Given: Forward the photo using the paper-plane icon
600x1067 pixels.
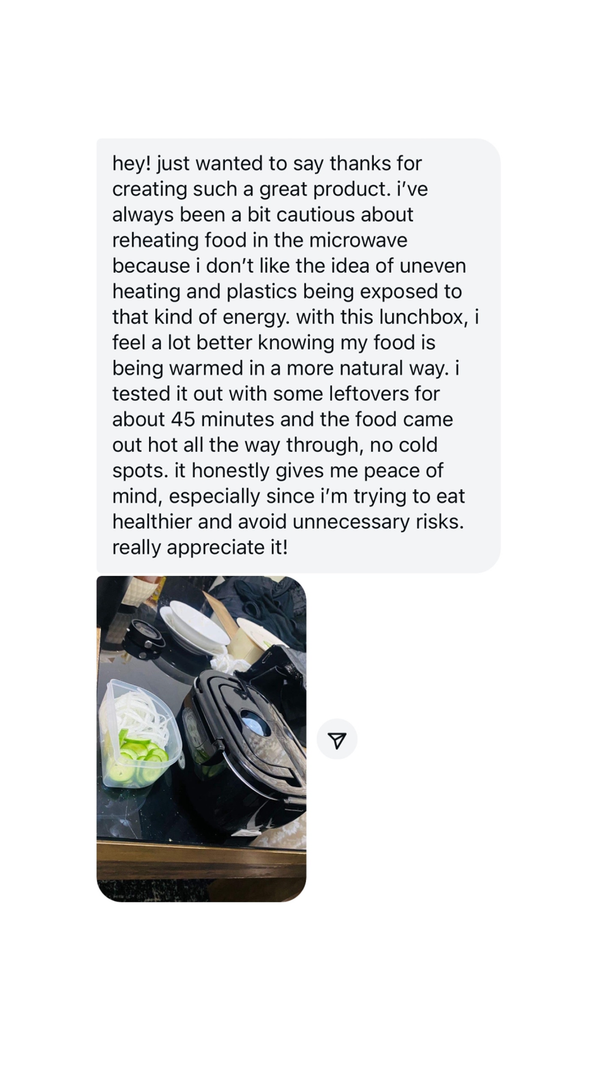Looking at the screenshot, I should [x=337, y=740].
